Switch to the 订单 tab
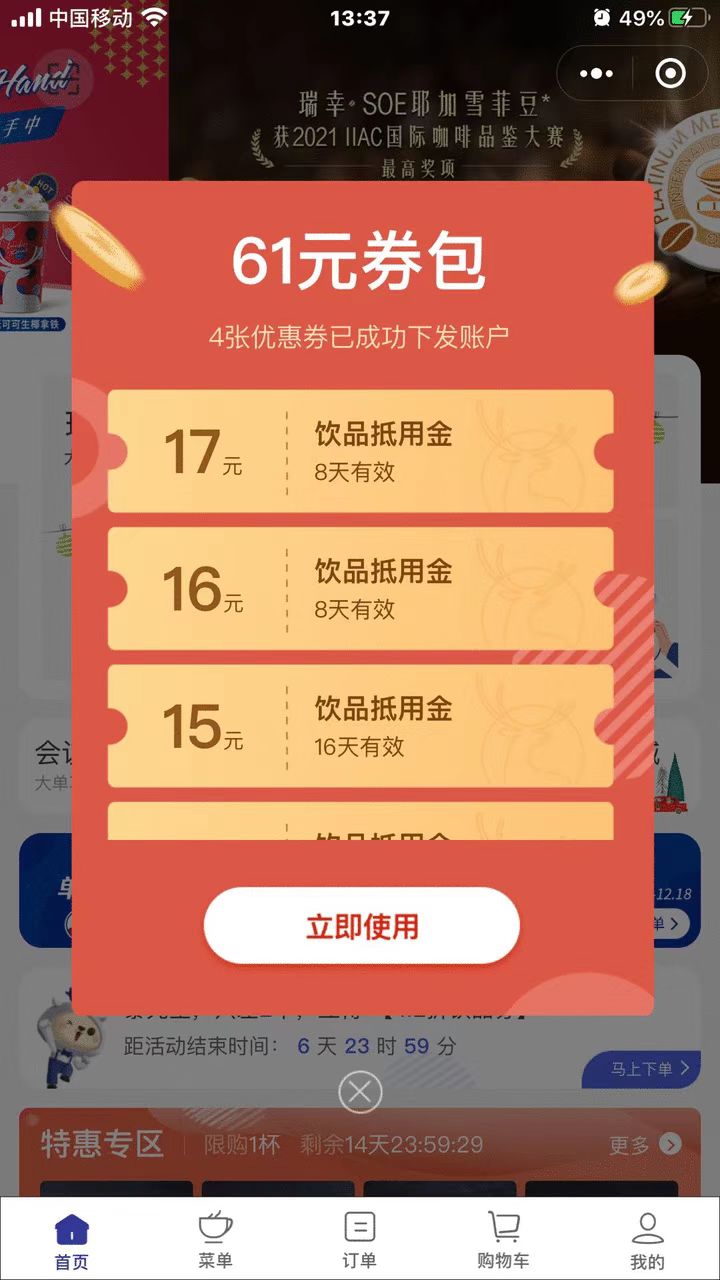Viewport: 720px width, 1280px height. coord(359,1239)
